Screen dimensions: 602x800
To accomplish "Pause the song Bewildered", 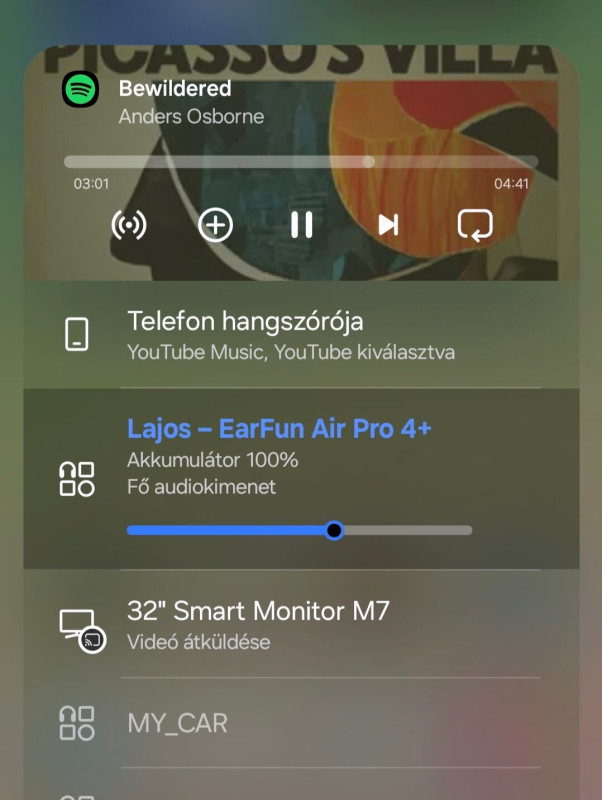I will tap(301, 225).
